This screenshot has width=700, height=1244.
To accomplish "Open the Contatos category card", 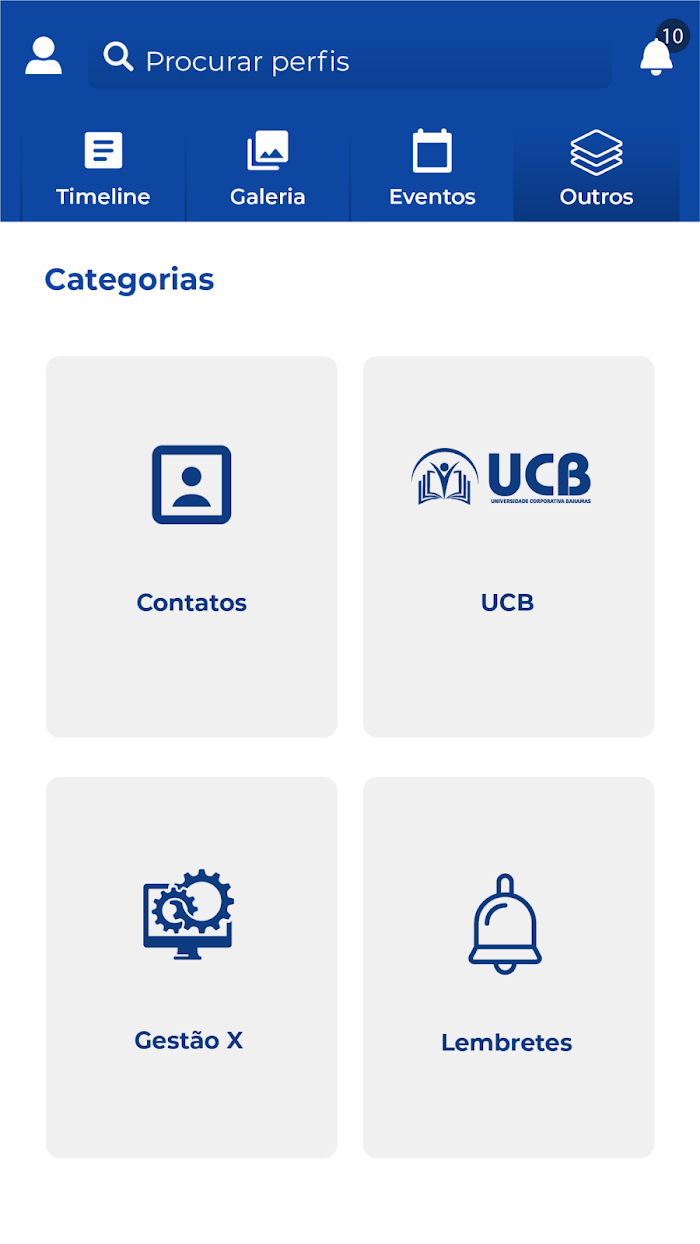I will [191, 546].
